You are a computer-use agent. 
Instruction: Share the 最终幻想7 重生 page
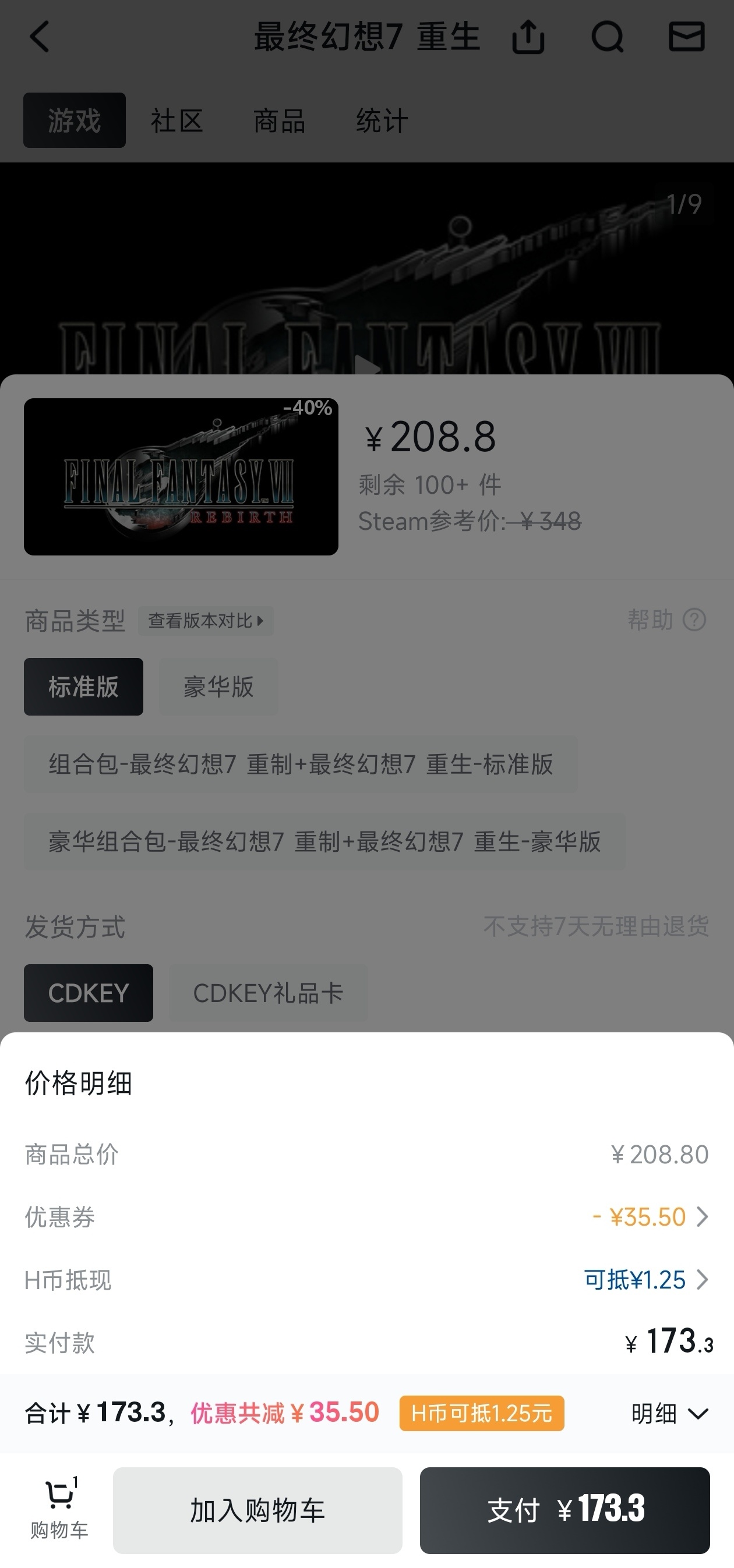[528, 37]
